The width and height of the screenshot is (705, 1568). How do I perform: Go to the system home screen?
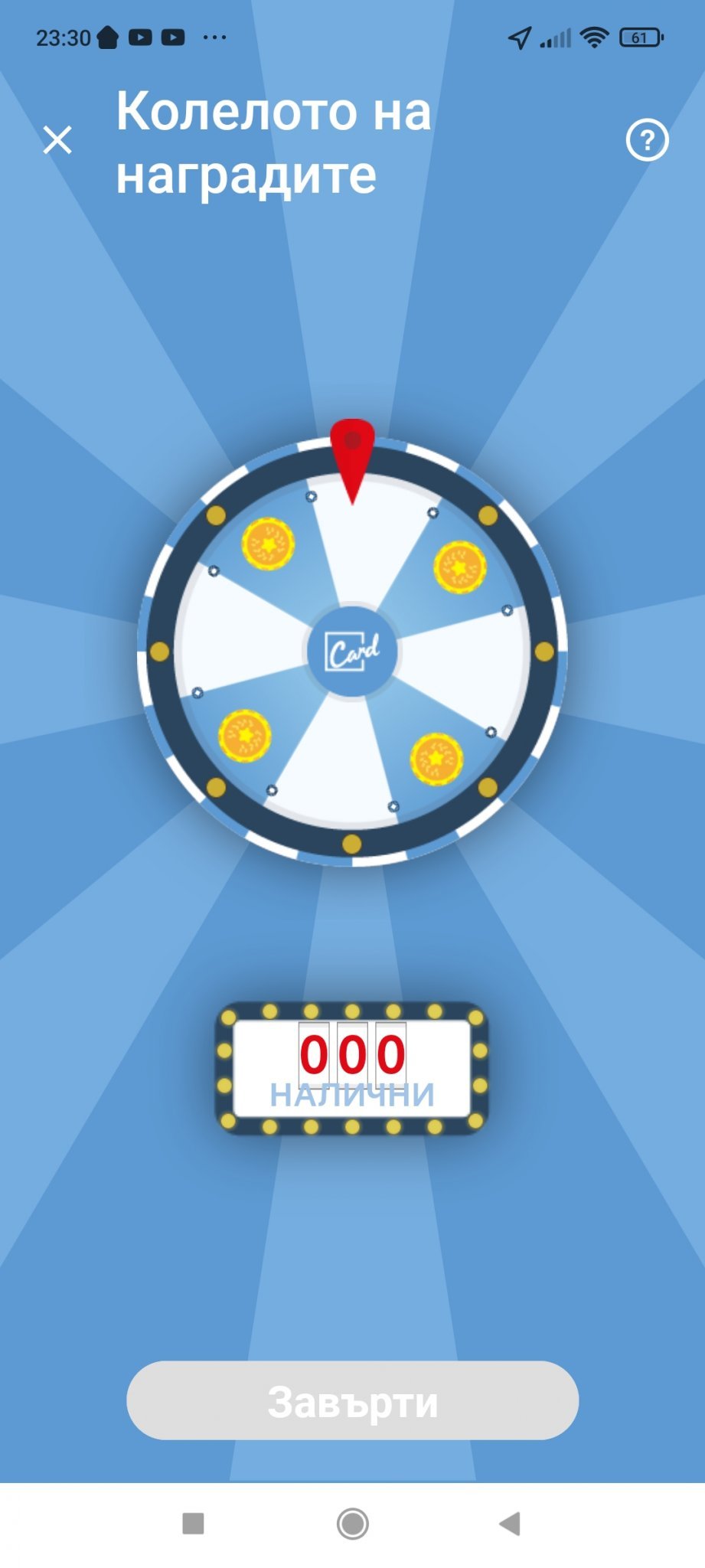[352, 1524]
